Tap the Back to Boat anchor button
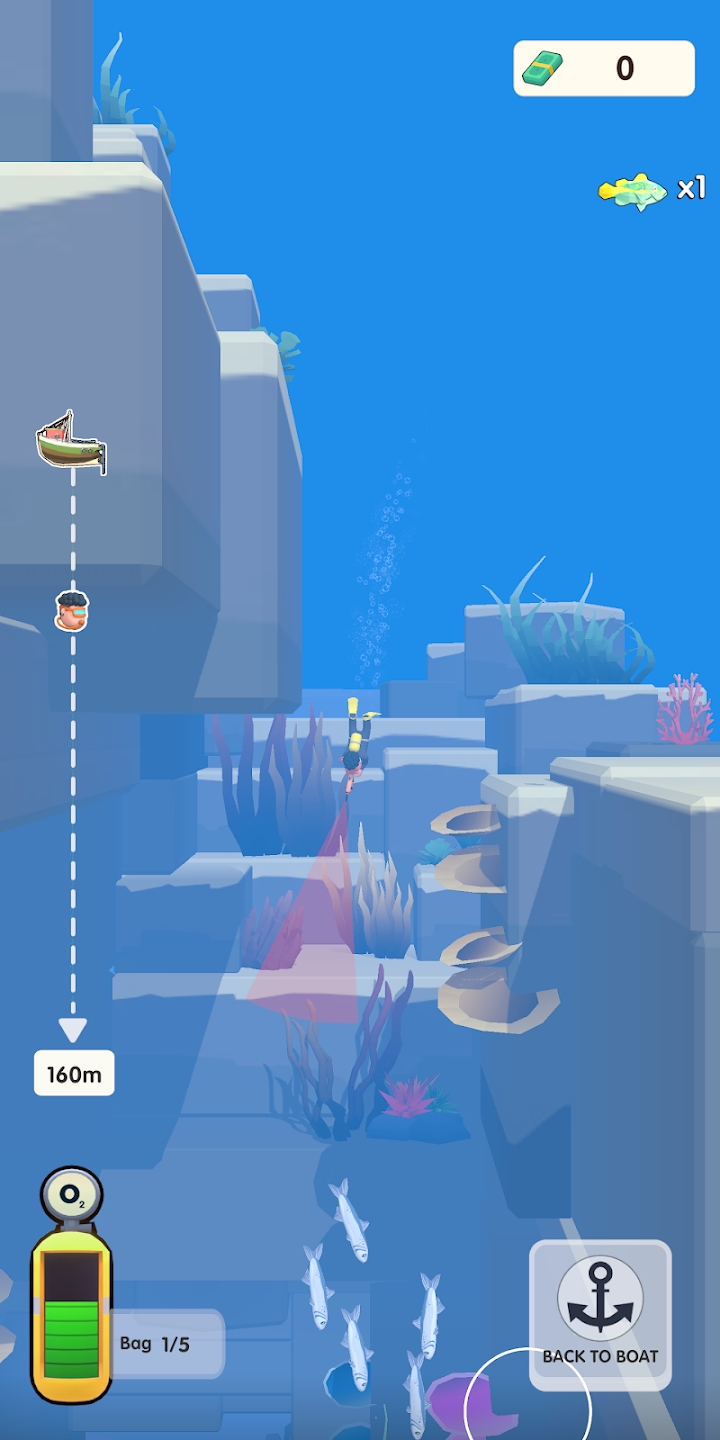The height and width of the screenshot is (1440, 720). 600,1314
